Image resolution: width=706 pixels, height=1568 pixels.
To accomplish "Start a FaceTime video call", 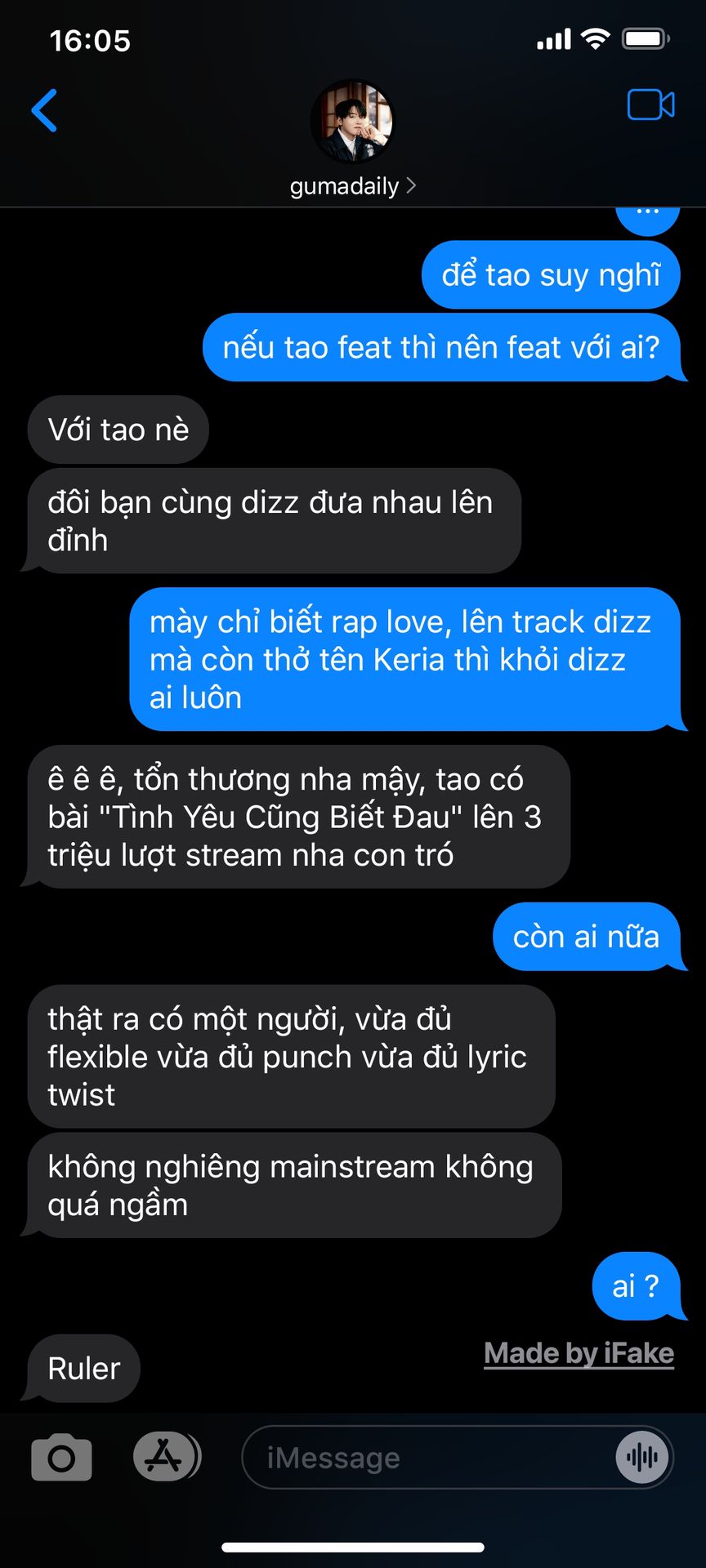I will [650, 105].
